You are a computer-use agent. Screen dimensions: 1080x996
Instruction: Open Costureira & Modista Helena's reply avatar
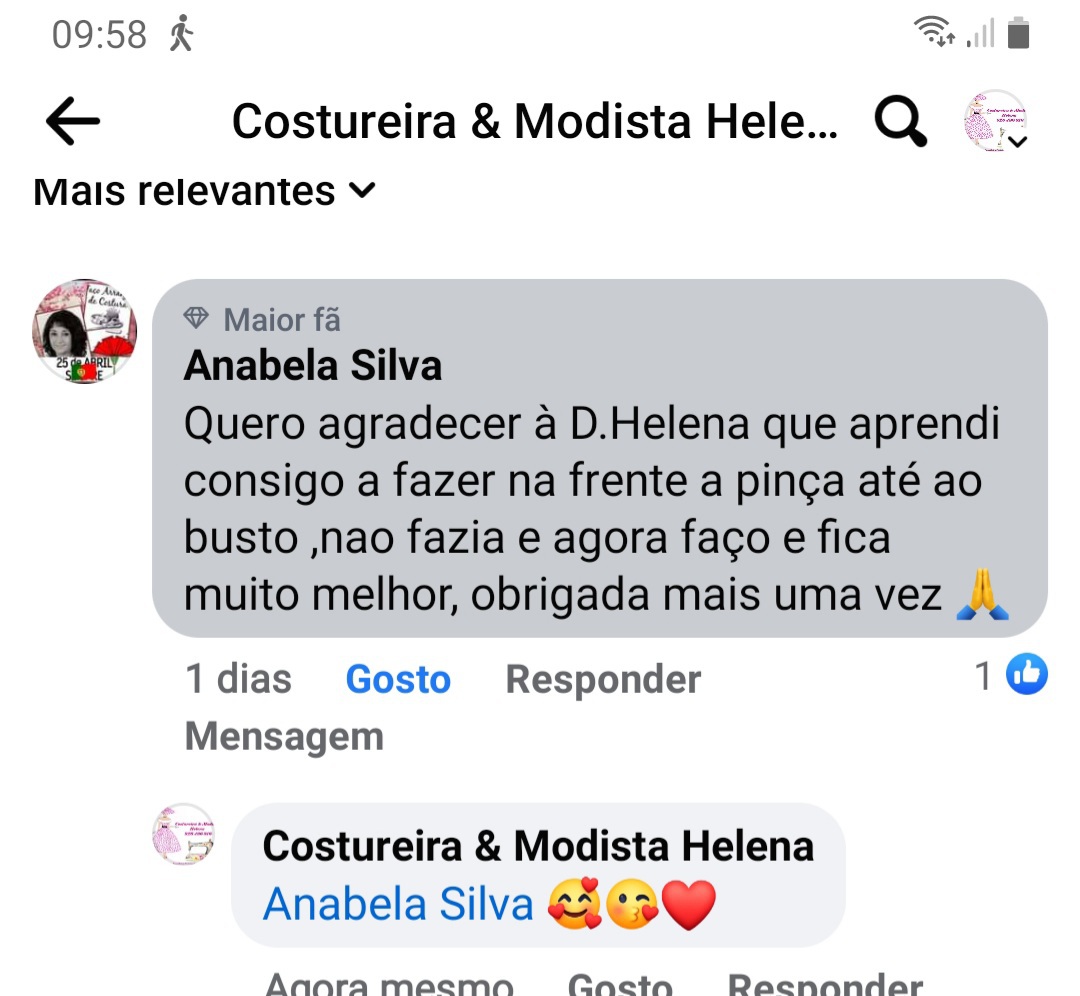(x=183, y=834)
